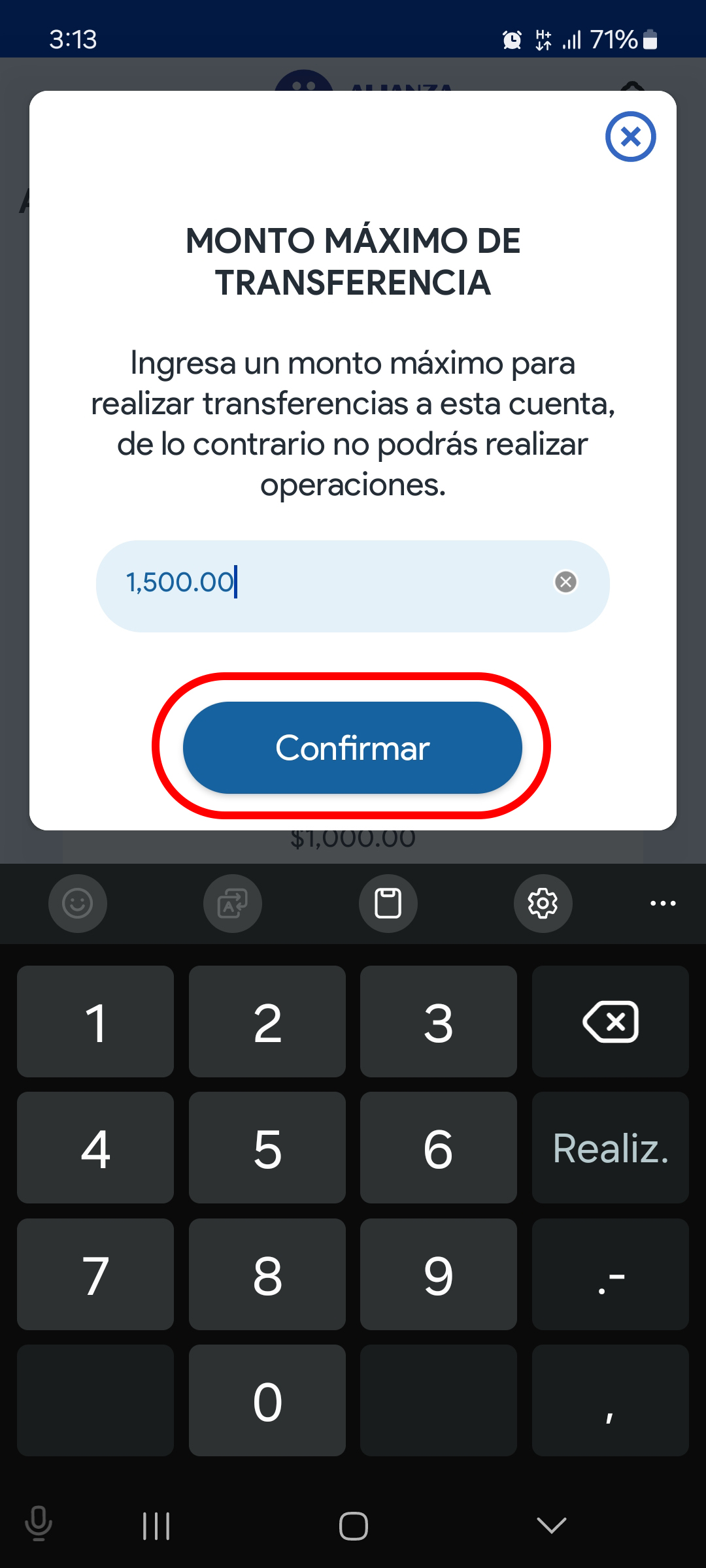The image size is (706, 1568).
Task: Hide the keyboard with the down chevron
Action: tap(551, 1526)
